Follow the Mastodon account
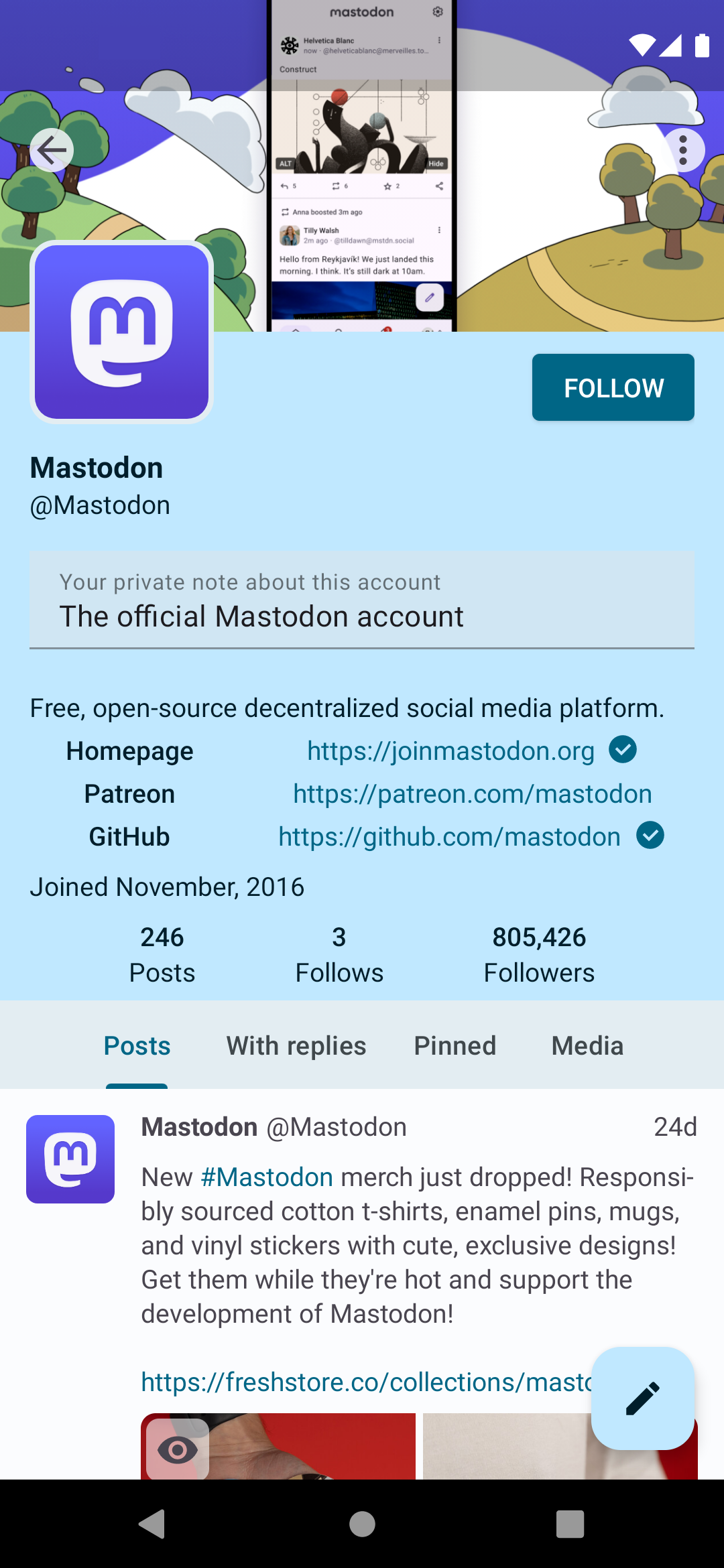The height and width of the screenshot is (1568, 724). 613,387
